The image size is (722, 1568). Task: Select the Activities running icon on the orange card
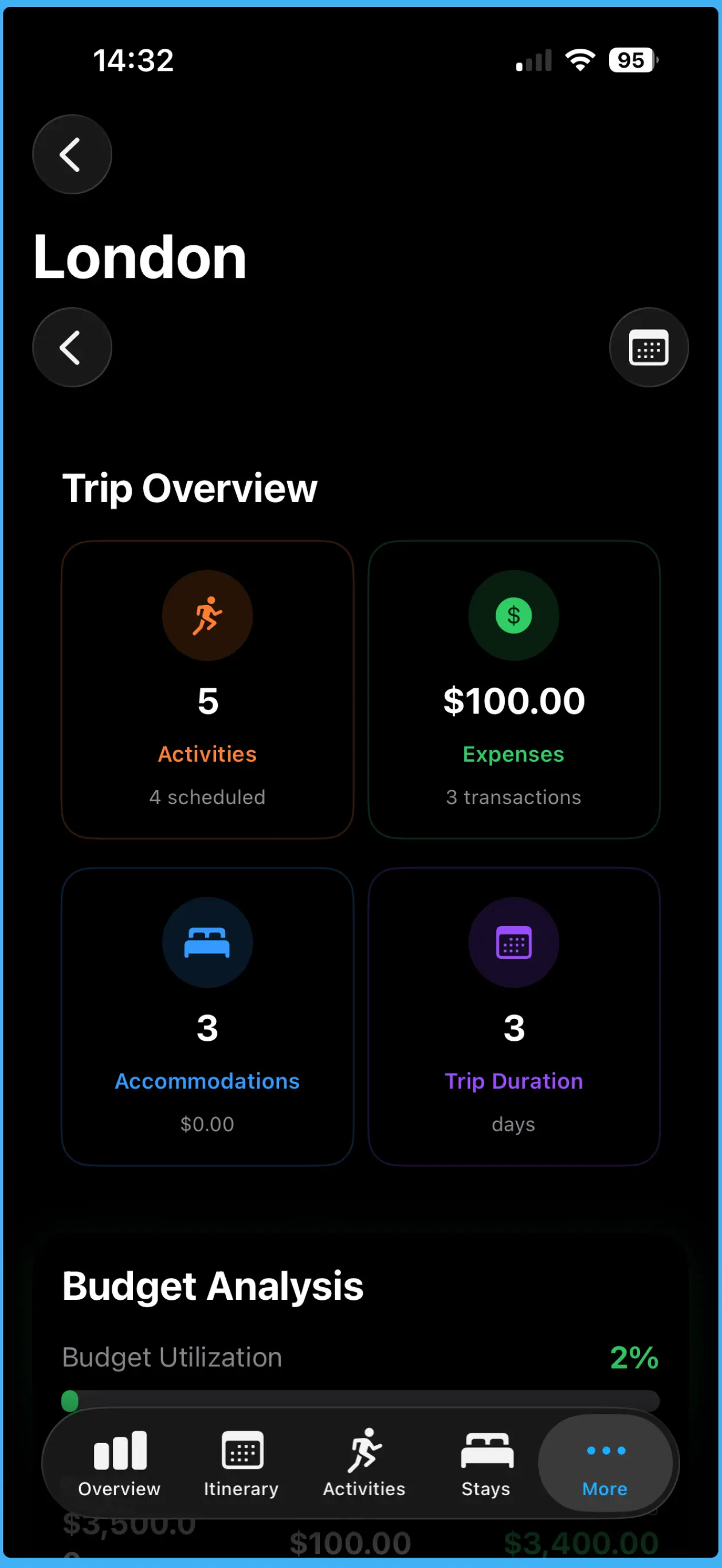point(207,616)
